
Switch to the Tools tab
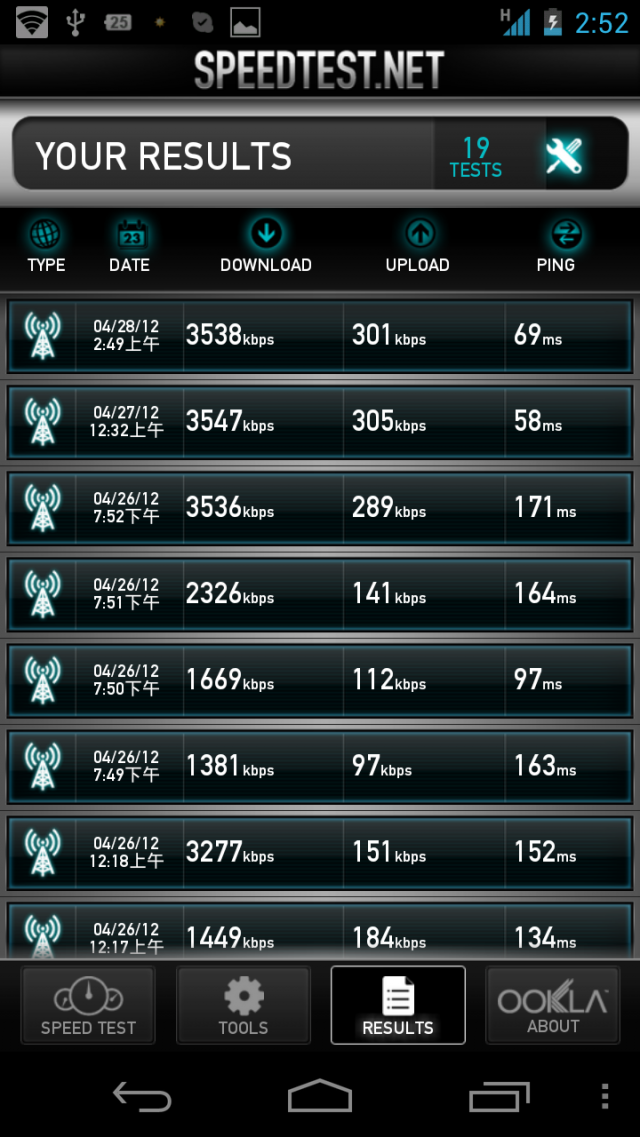coord(243,1005)
